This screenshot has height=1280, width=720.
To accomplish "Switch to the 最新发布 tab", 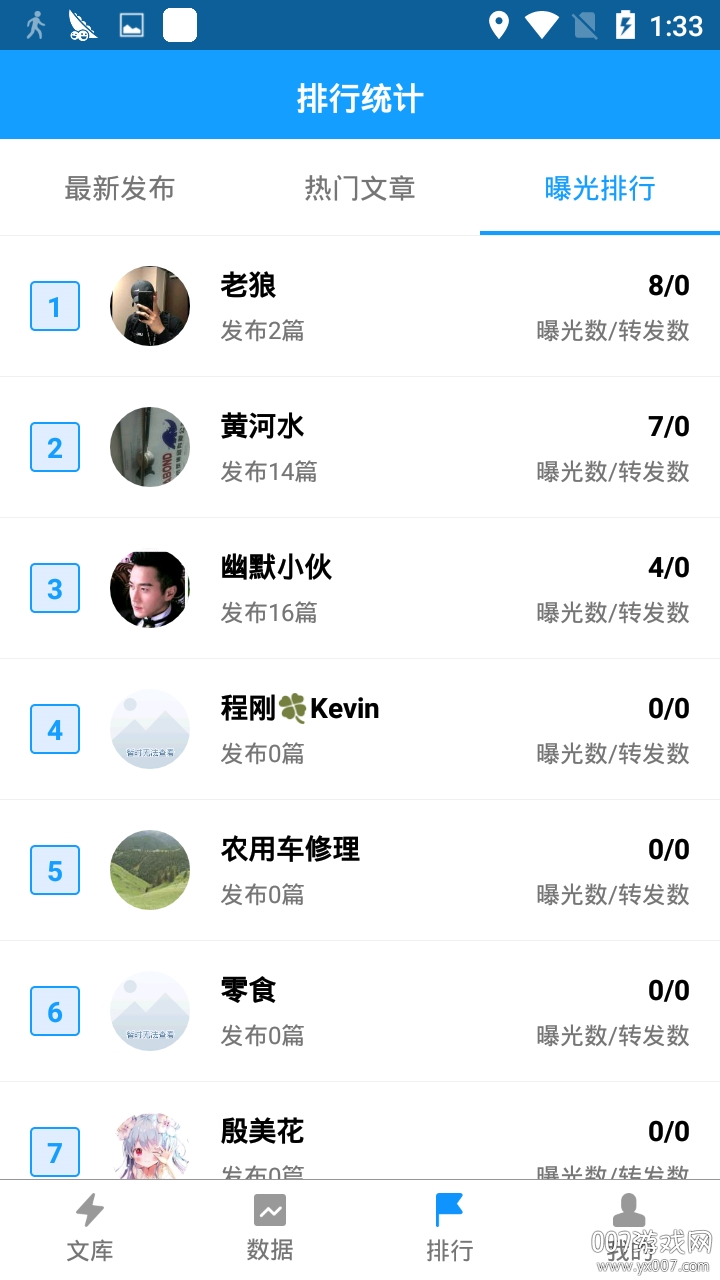I will (120, 188).
